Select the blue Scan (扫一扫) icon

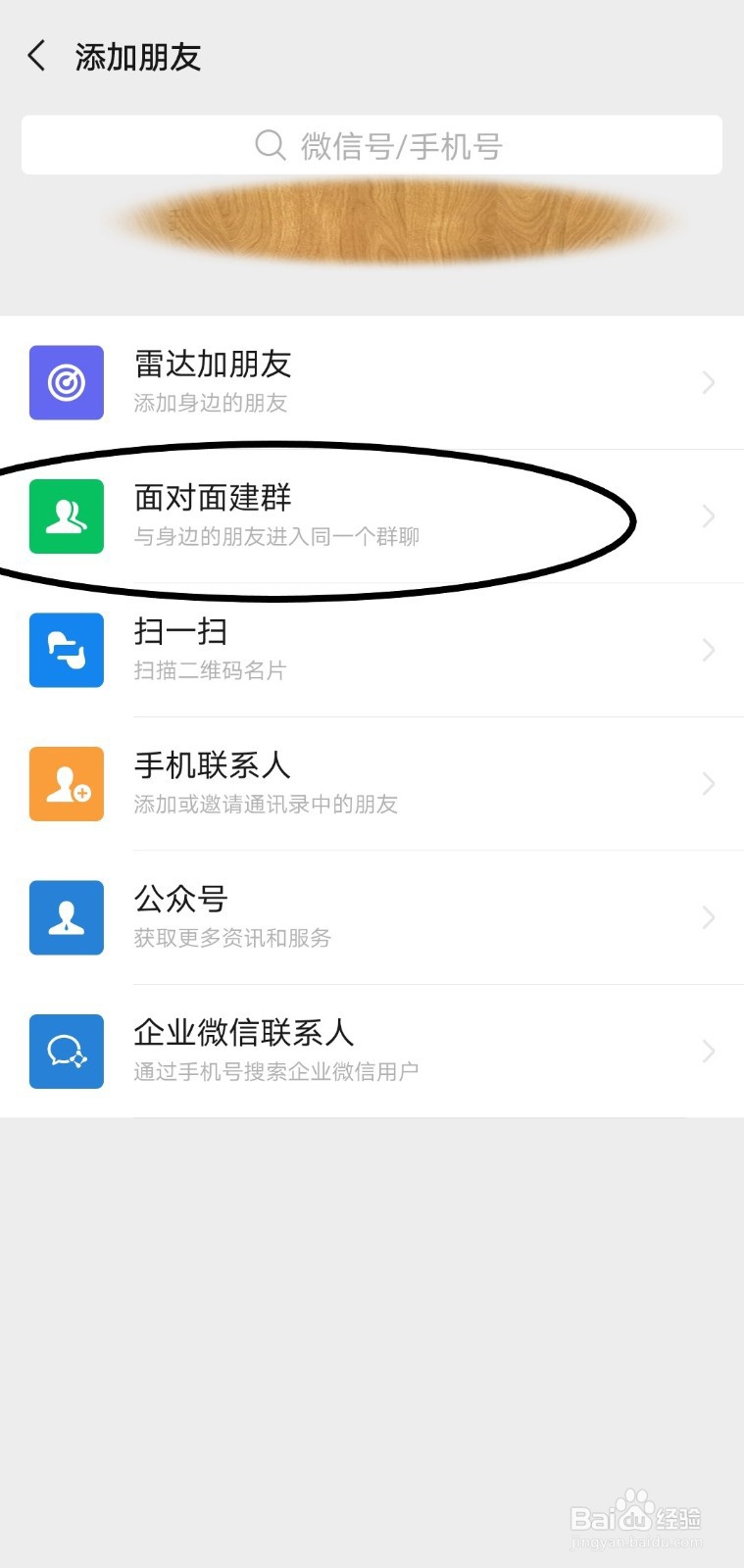coord(66,651)
